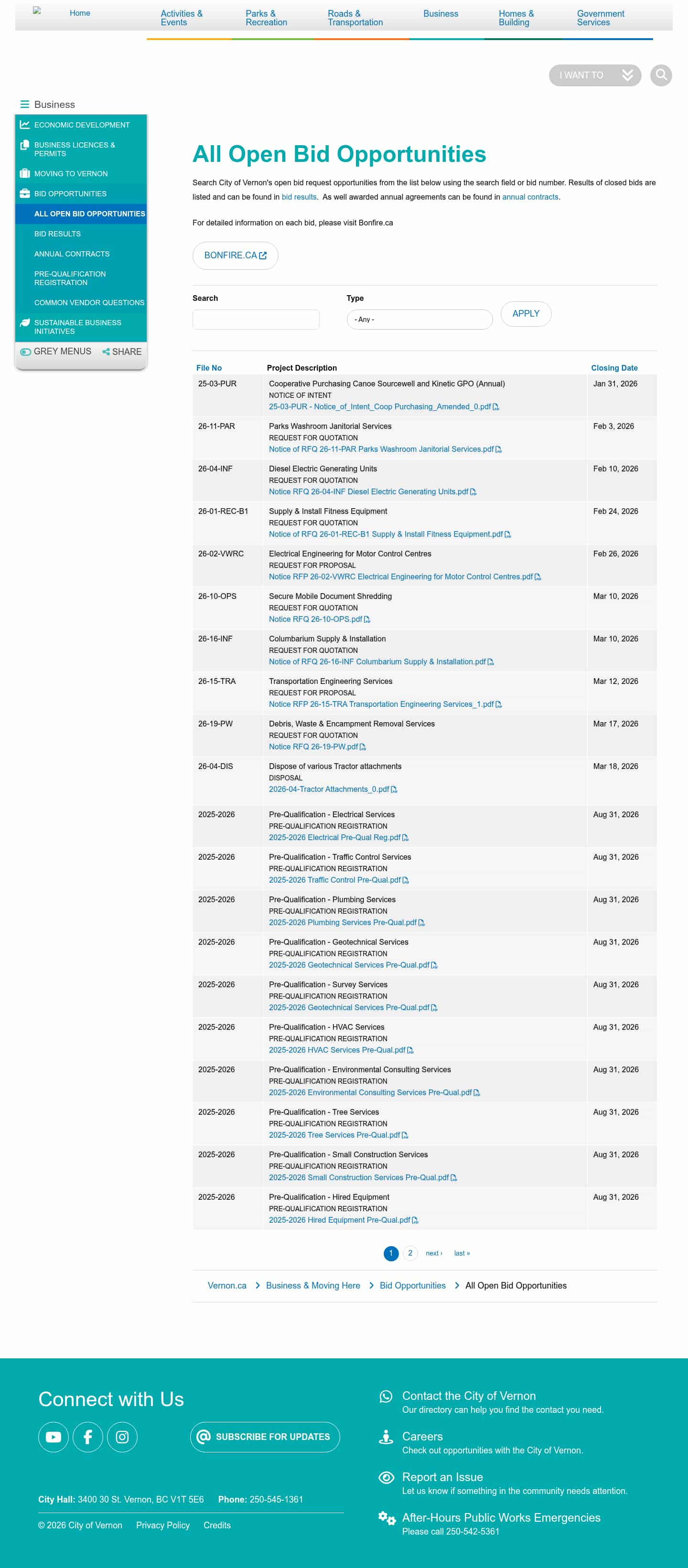Open the Type filter dropdown
The width and height of the screenshot is (688, 1568).
(419, 320)
